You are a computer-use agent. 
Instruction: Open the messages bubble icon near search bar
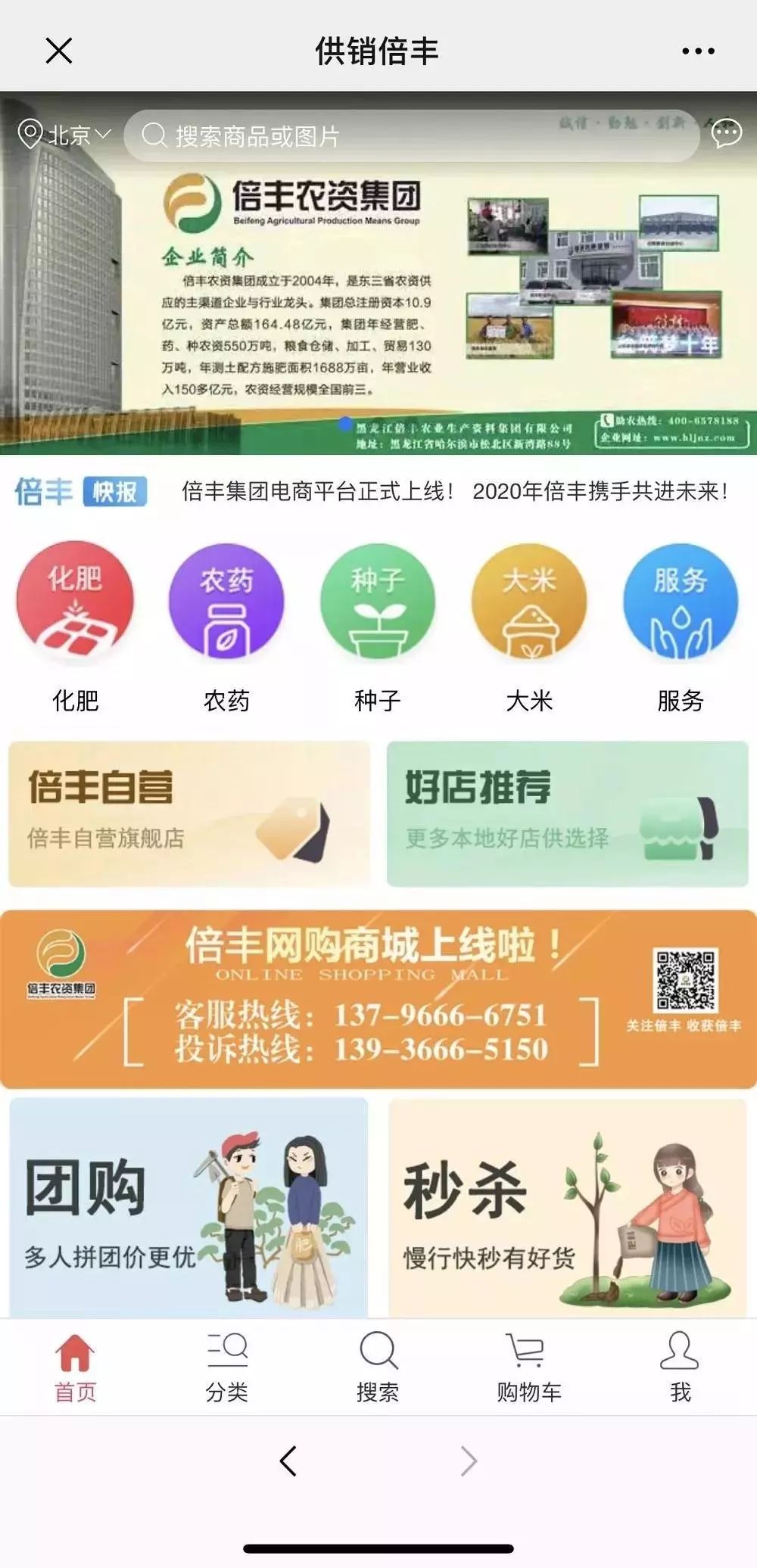pyautogui.click(x=724, y=136)
